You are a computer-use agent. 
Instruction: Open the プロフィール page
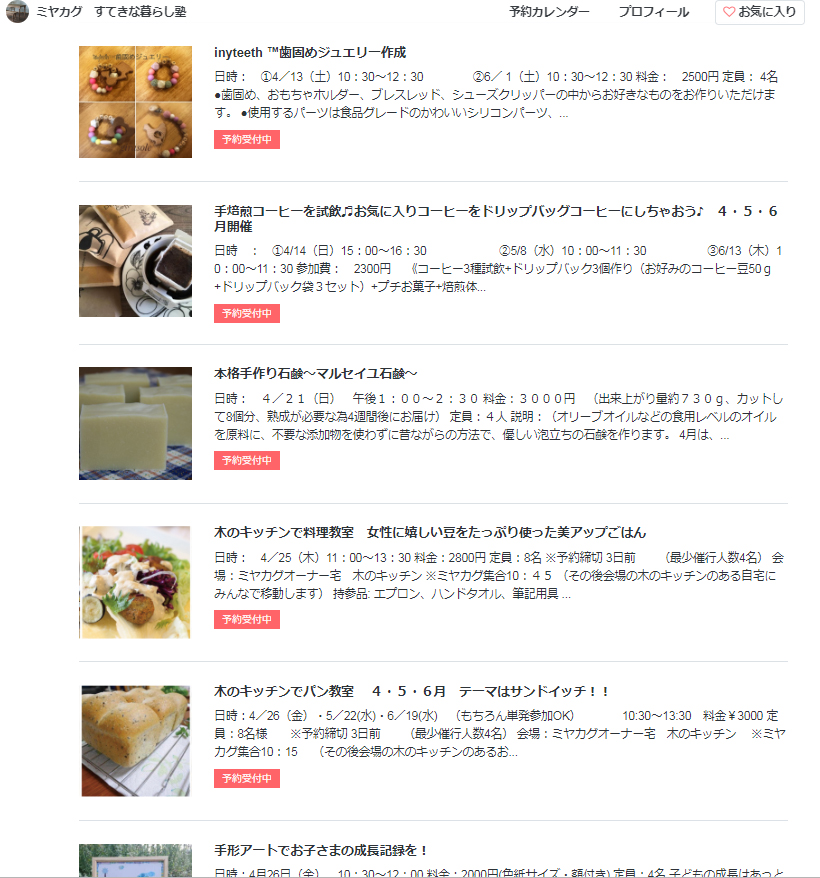[x=653, y=12]
